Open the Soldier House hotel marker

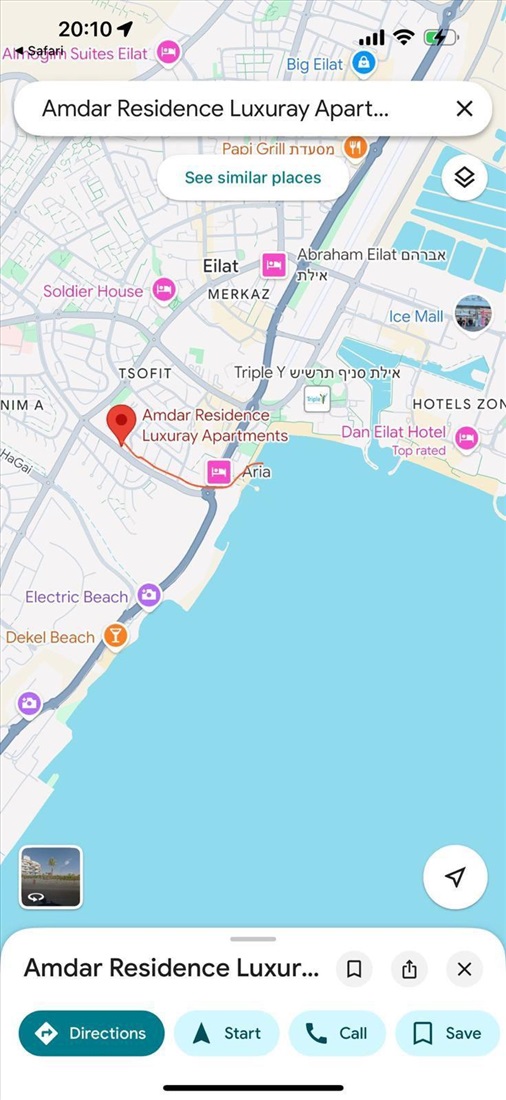(164, 289)
